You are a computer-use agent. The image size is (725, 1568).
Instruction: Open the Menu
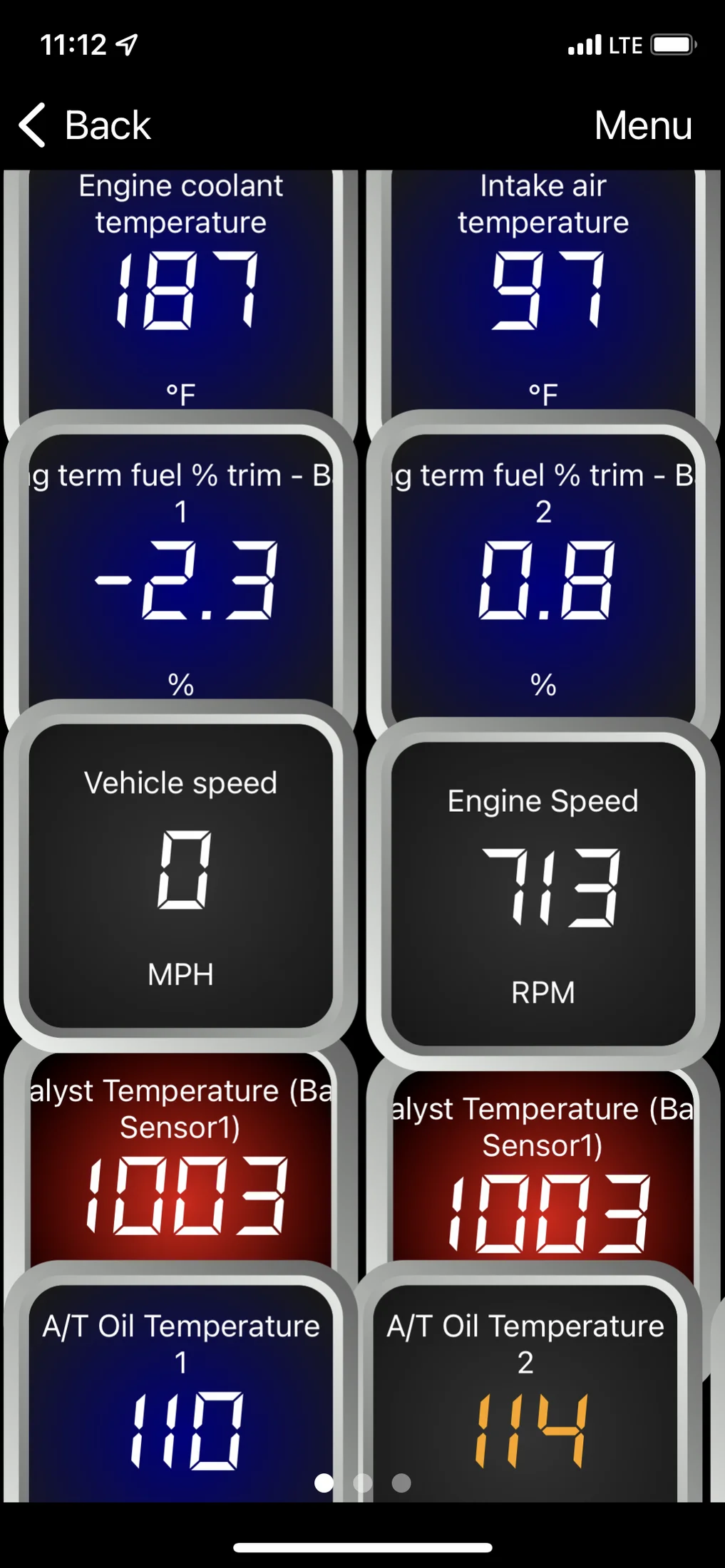point(642,125)
